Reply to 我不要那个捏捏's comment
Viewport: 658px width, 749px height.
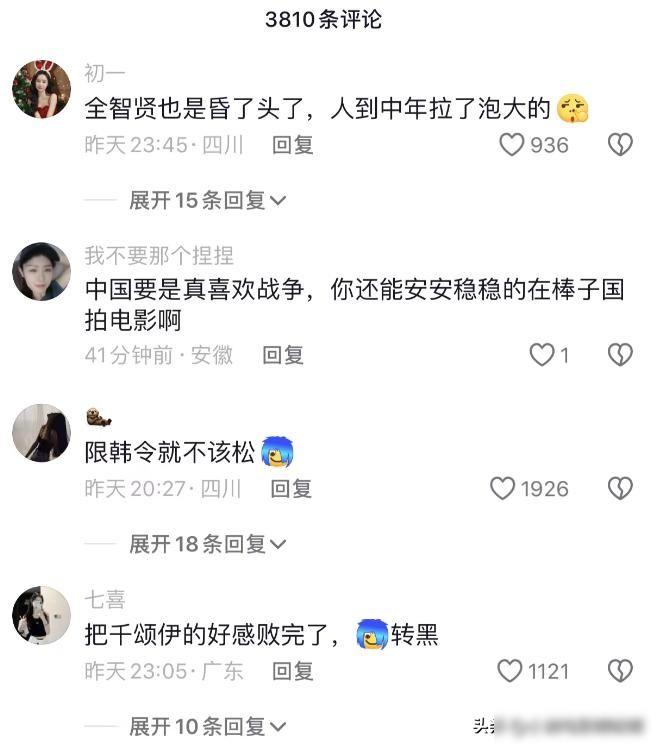pos(283,355)
